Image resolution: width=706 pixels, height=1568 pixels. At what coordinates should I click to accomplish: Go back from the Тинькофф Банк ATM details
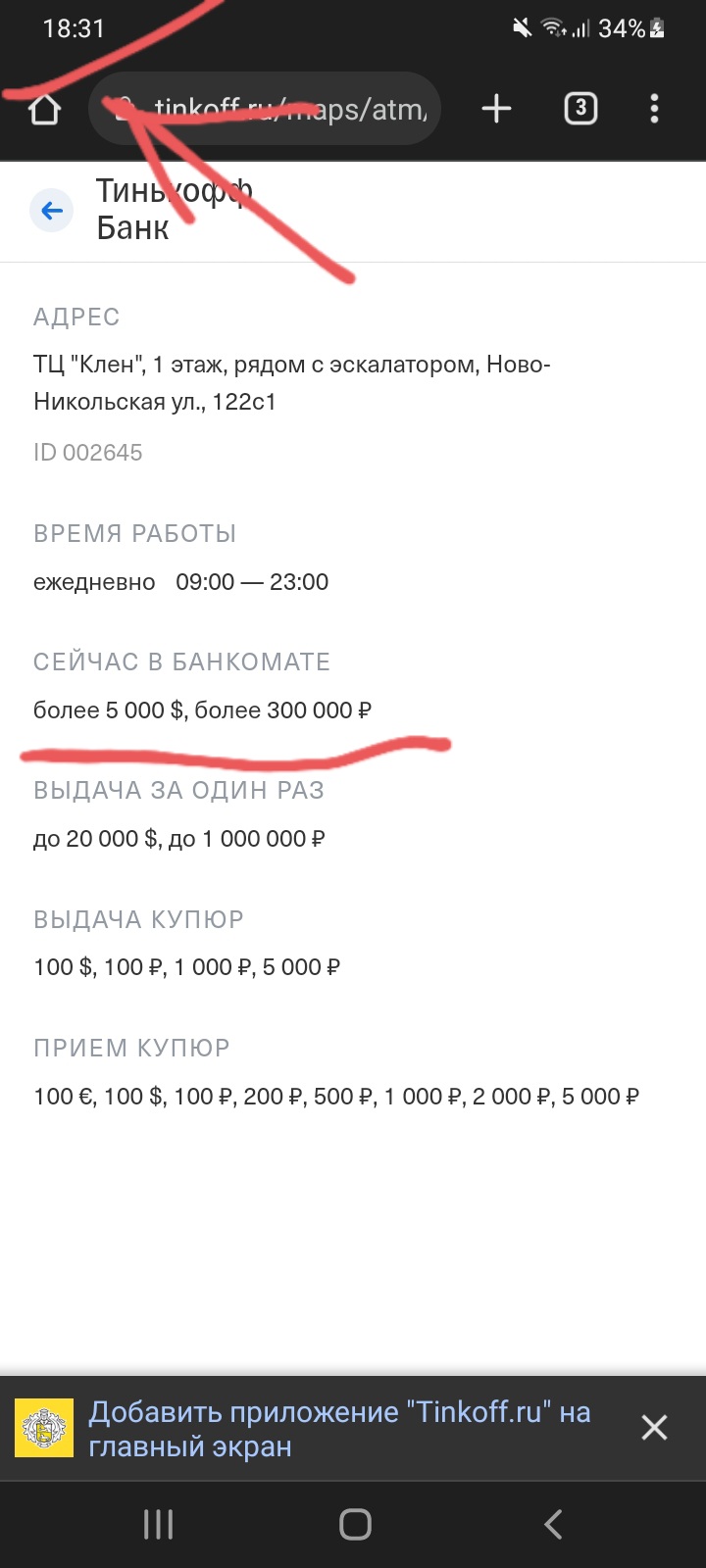coord(52,210)
